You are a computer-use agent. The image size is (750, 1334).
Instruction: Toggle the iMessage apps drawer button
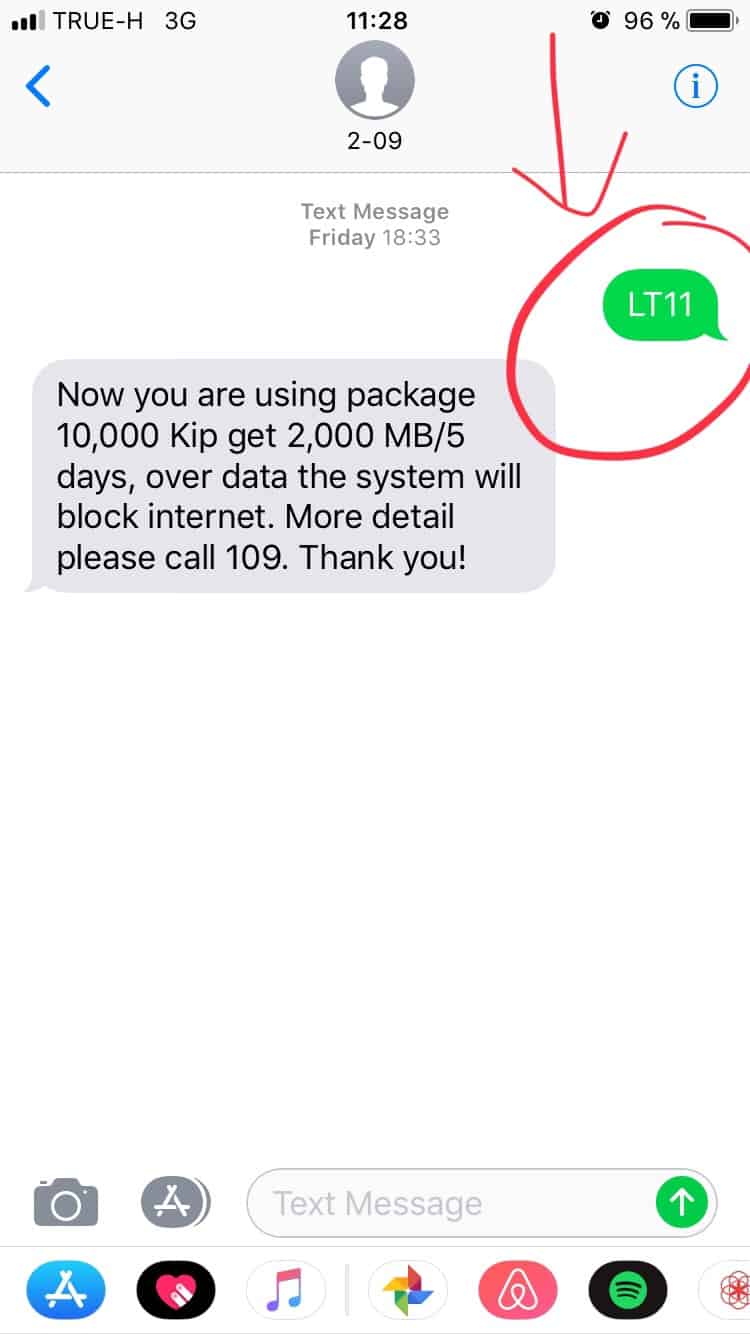click(174, 1203)
